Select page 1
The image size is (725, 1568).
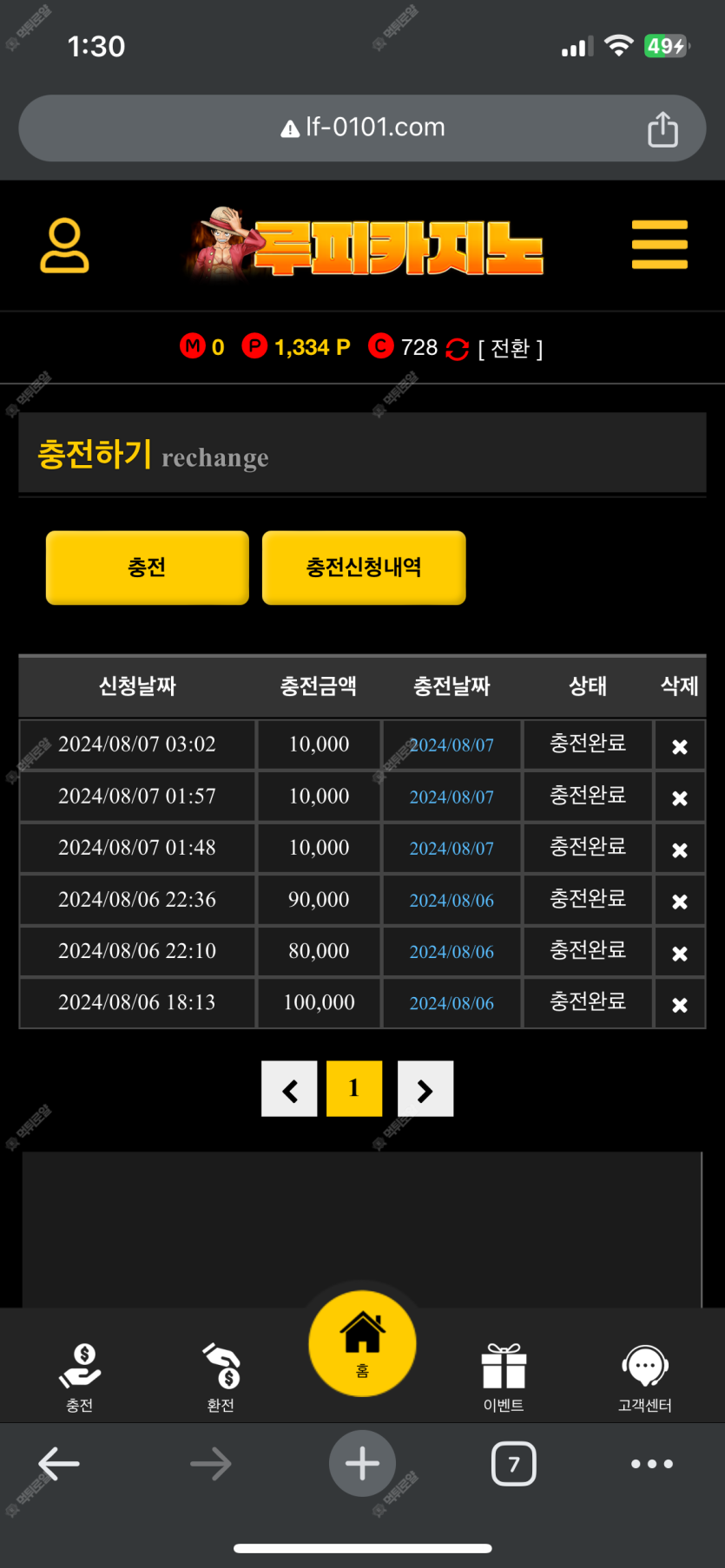point(353,1088)
